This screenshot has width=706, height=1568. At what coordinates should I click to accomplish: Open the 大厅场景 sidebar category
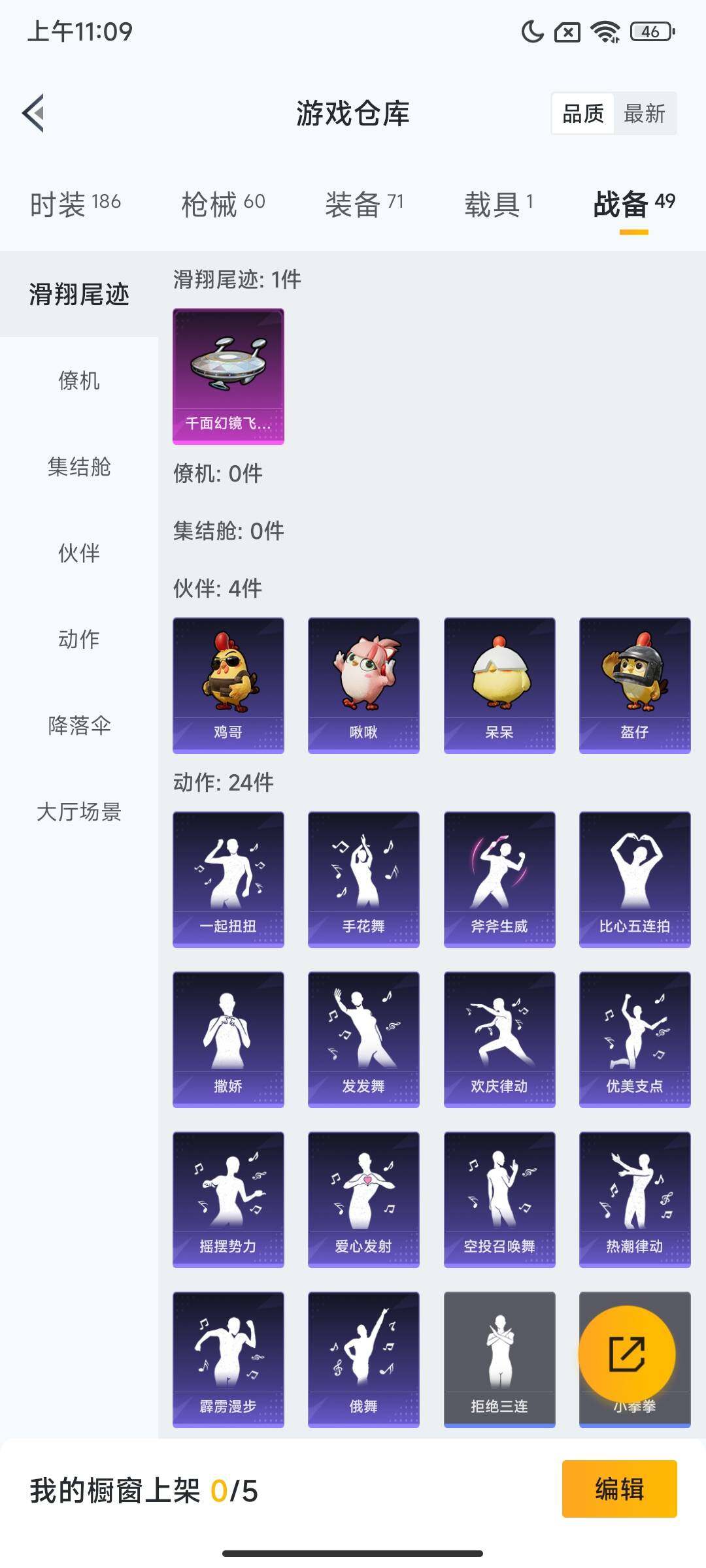click(x=78, y=812)
